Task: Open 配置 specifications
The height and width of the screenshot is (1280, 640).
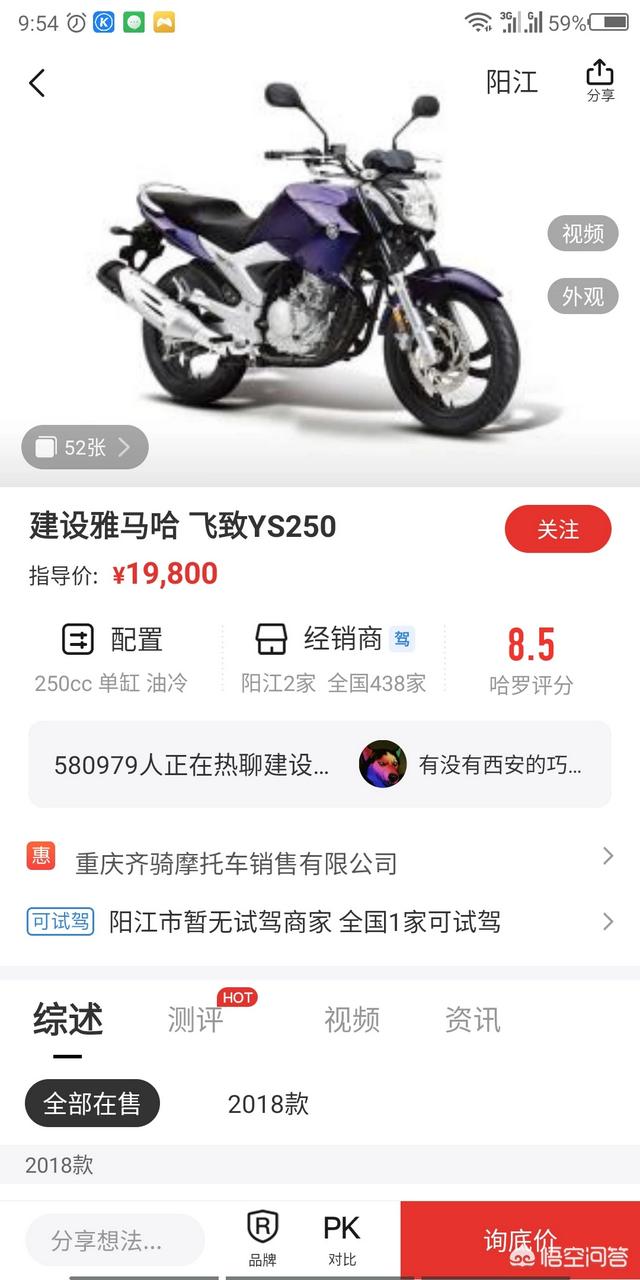Action: click(x=112, y=655)
